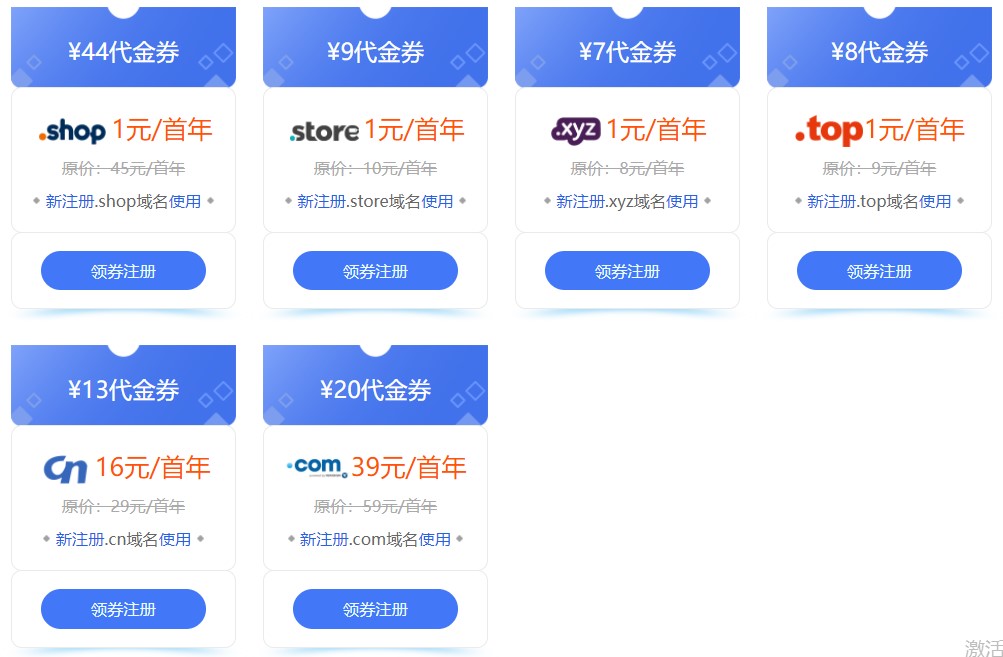
Task: Claim the .store domain coupon
Action: 375,271
